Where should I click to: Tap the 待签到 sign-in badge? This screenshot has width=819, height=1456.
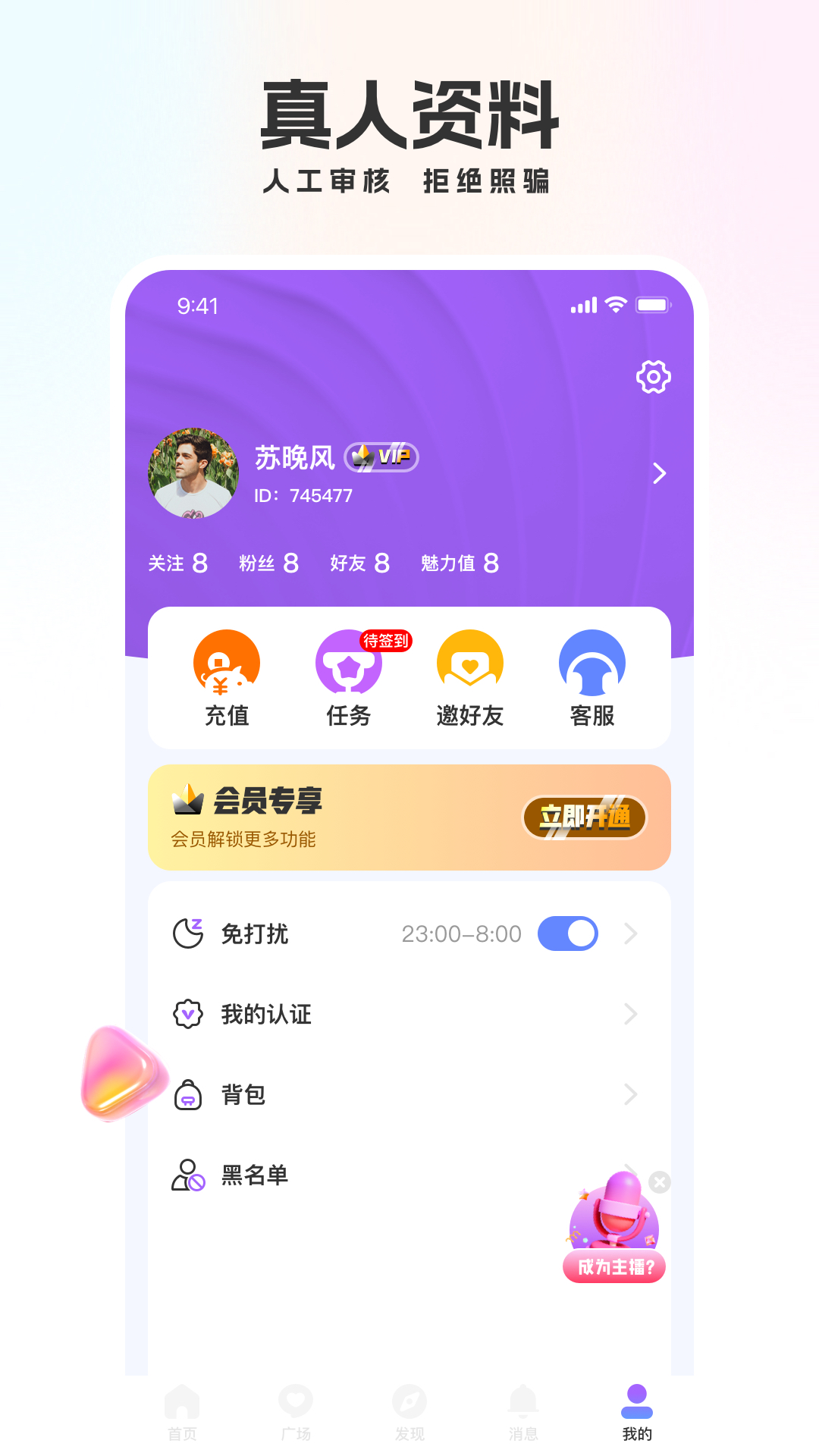(x=385, y=641)
